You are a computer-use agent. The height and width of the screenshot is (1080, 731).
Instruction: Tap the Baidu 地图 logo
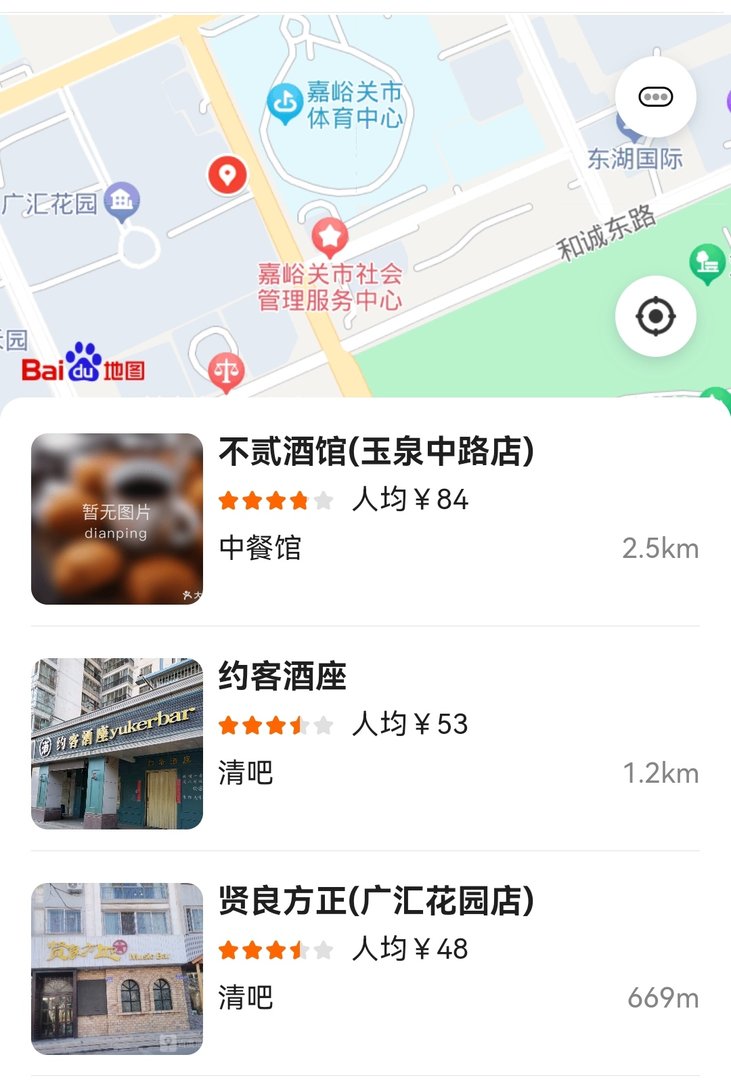pyautogui.click(x=82, y=368)
